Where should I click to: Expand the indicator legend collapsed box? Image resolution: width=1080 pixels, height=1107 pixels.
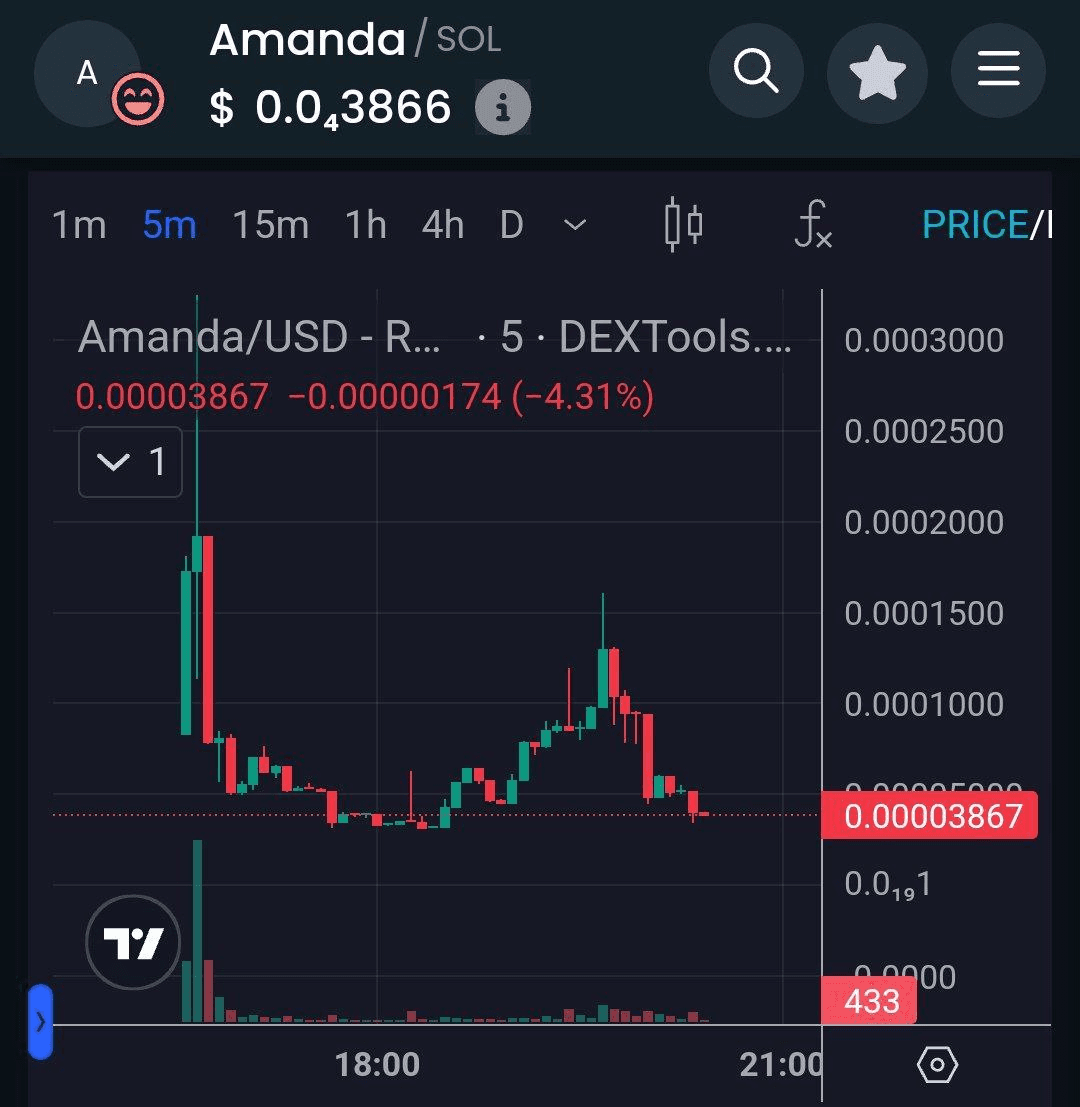click(x=131, y=462)
